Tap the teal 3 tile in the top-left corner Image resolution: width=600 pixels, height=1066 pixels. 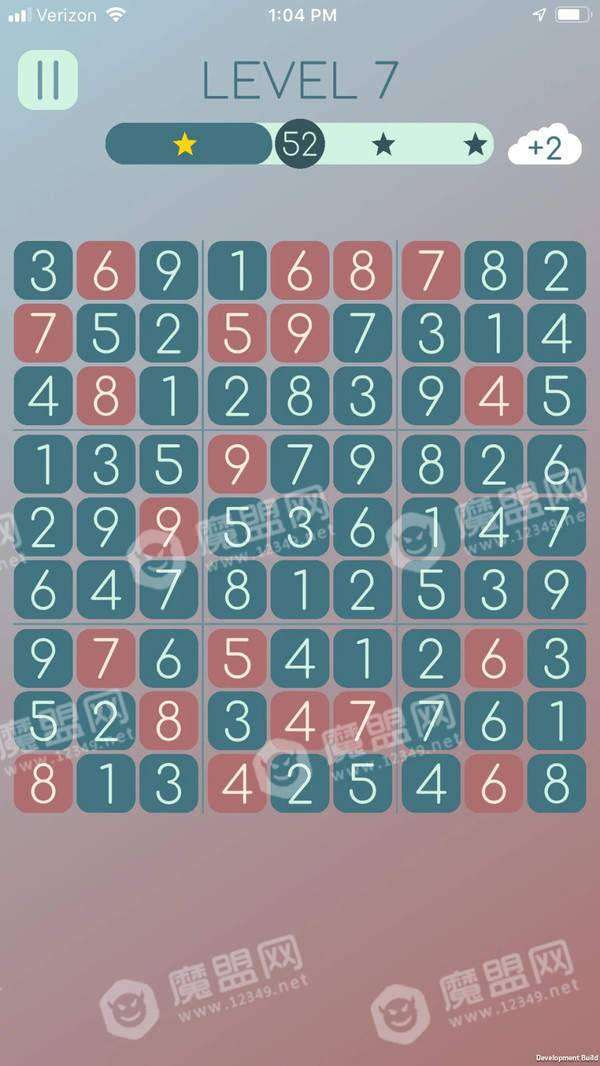point(43,270)
